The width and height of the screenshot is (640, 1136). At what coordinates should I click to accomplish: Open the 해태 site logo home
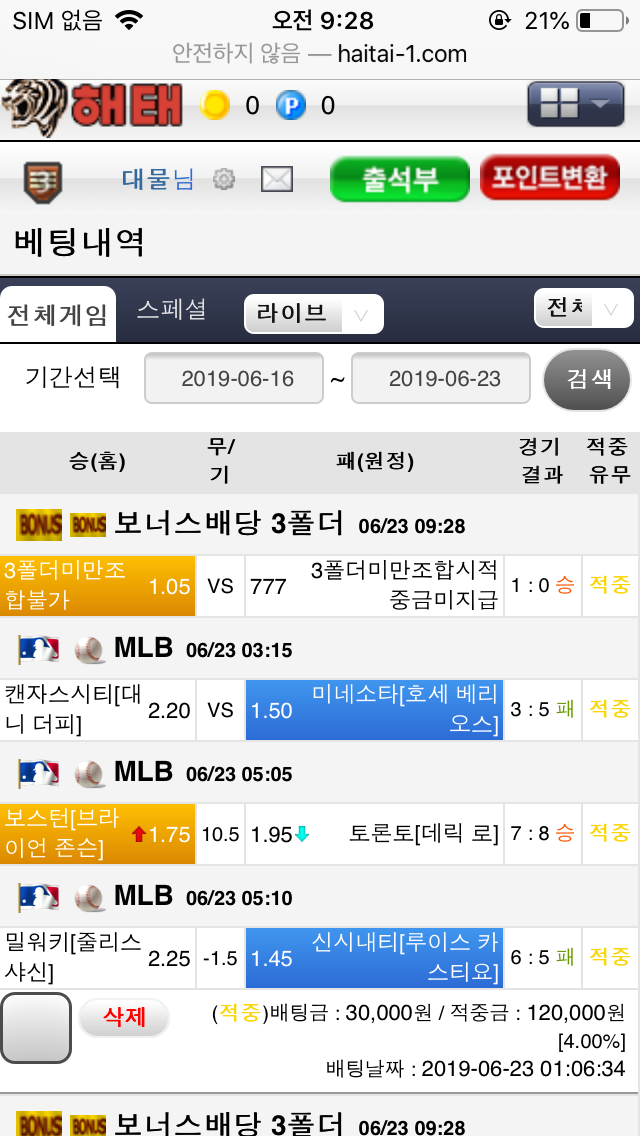pos(92,105)
